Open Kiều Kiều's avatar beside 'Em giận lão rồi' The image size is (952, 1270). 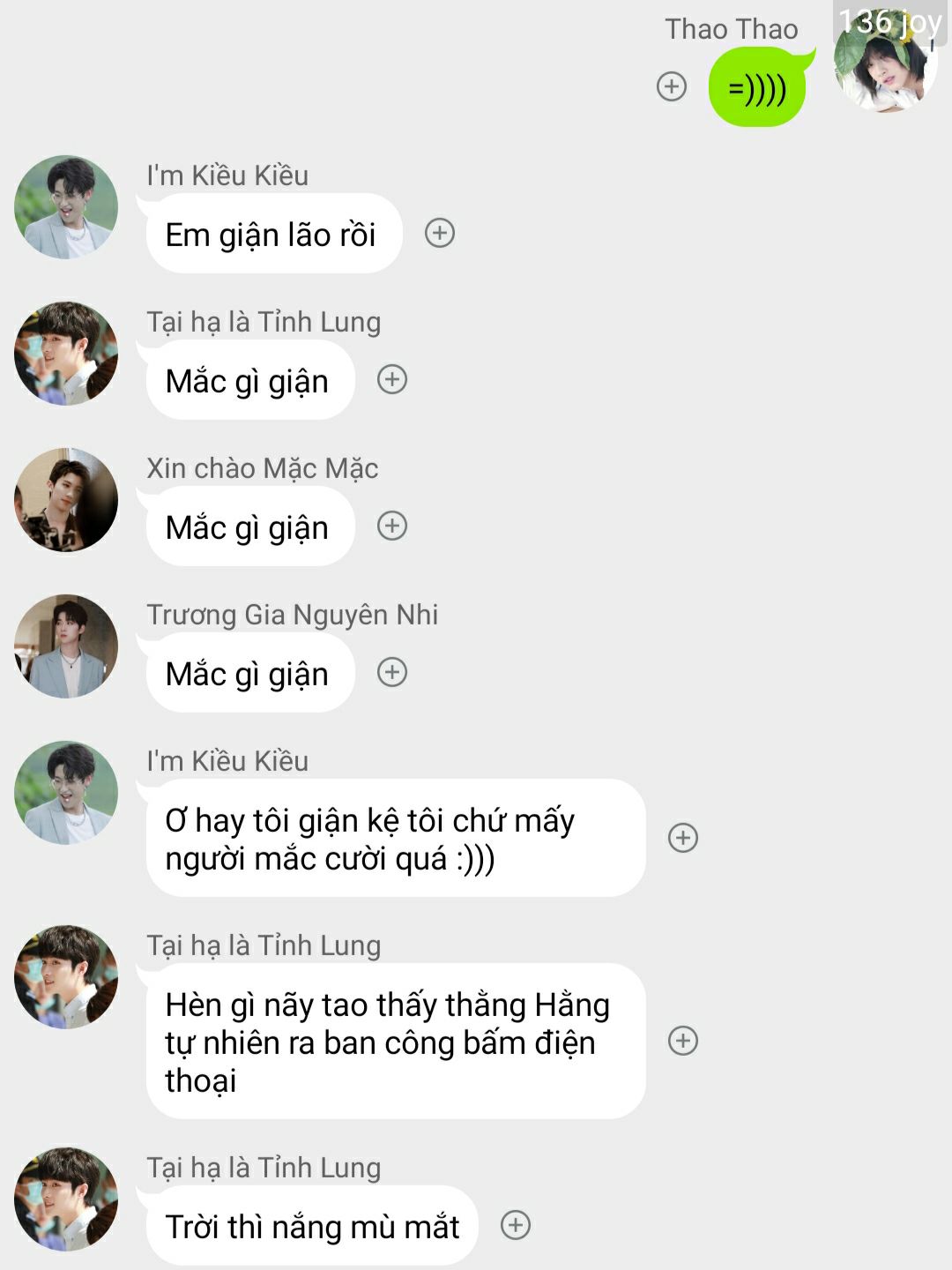(x=66, y=207)
